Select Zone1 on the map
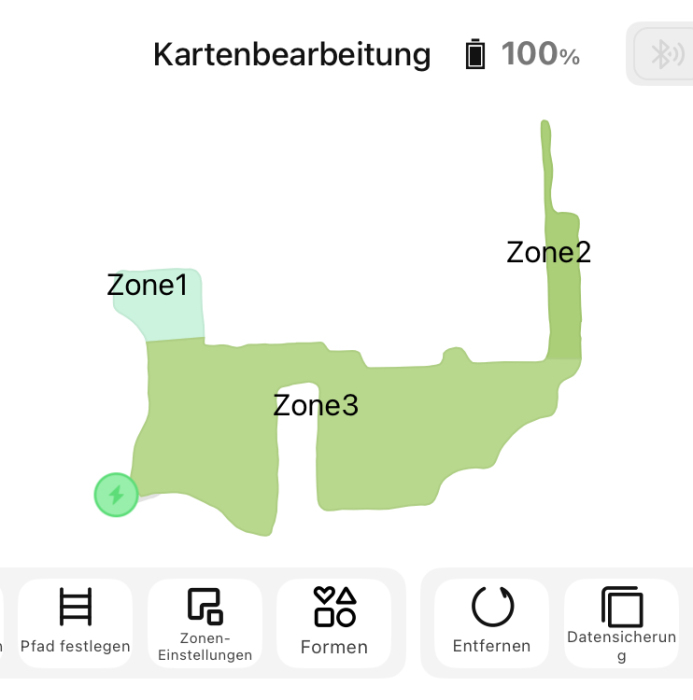Screen dimensions: 693x700 point(160,306)
